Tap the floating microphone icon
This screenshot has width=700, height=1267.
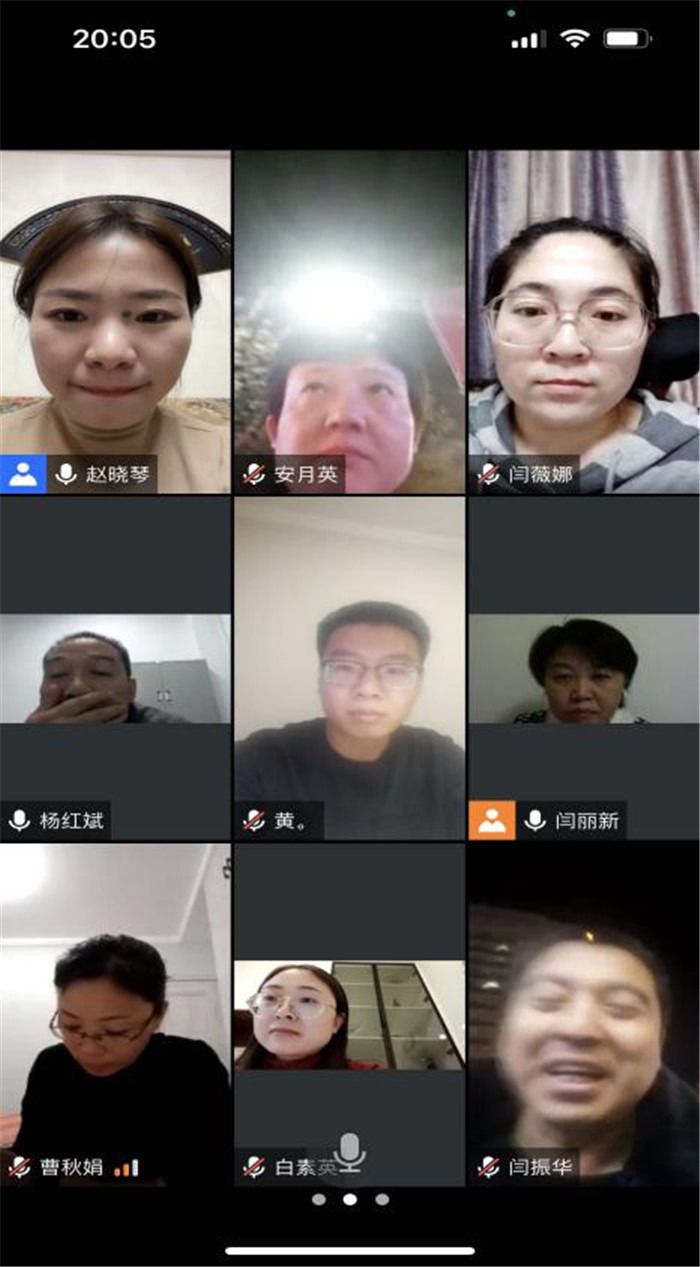coord(349,1152)
